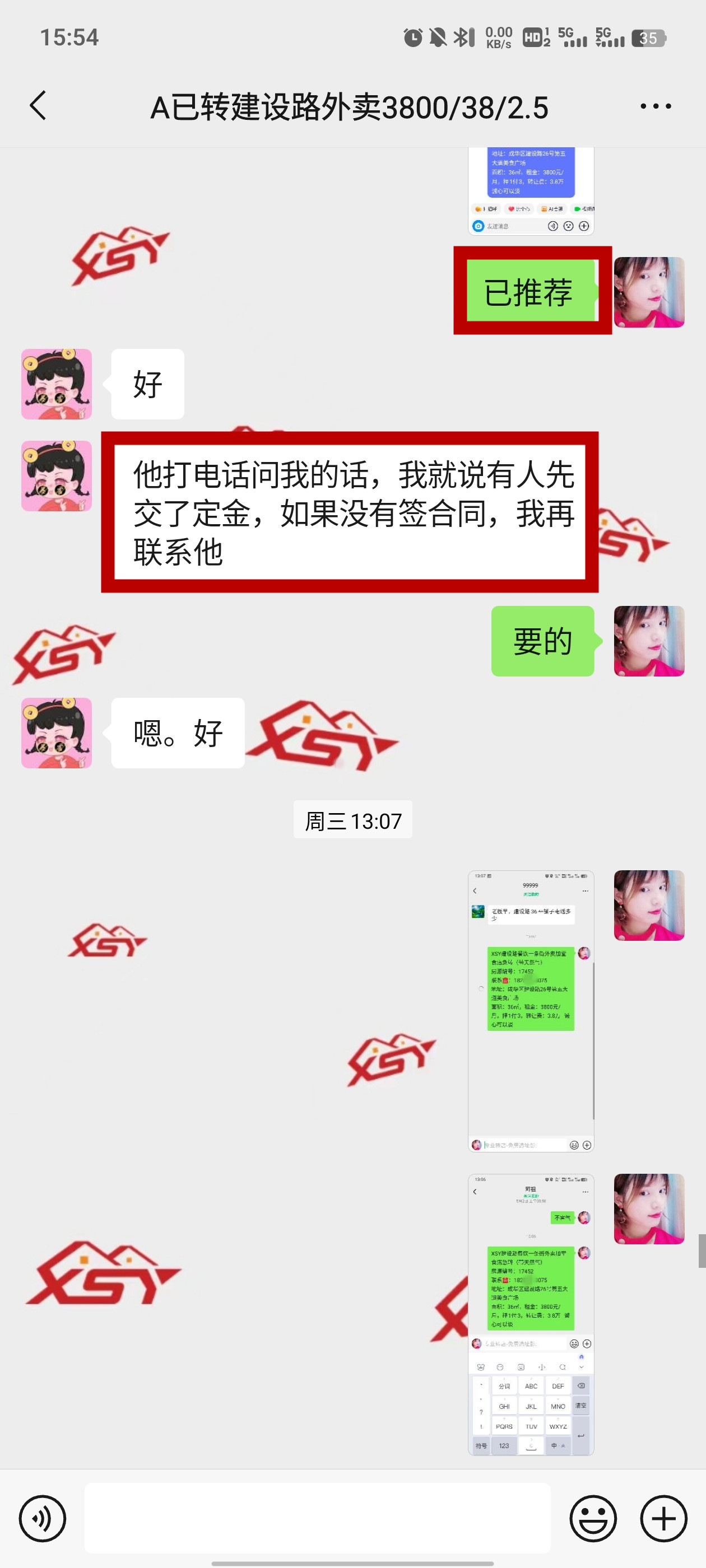Switch to voice message input
The width and height of the screenshot is (706, 1568).
tap(42, 1518)
